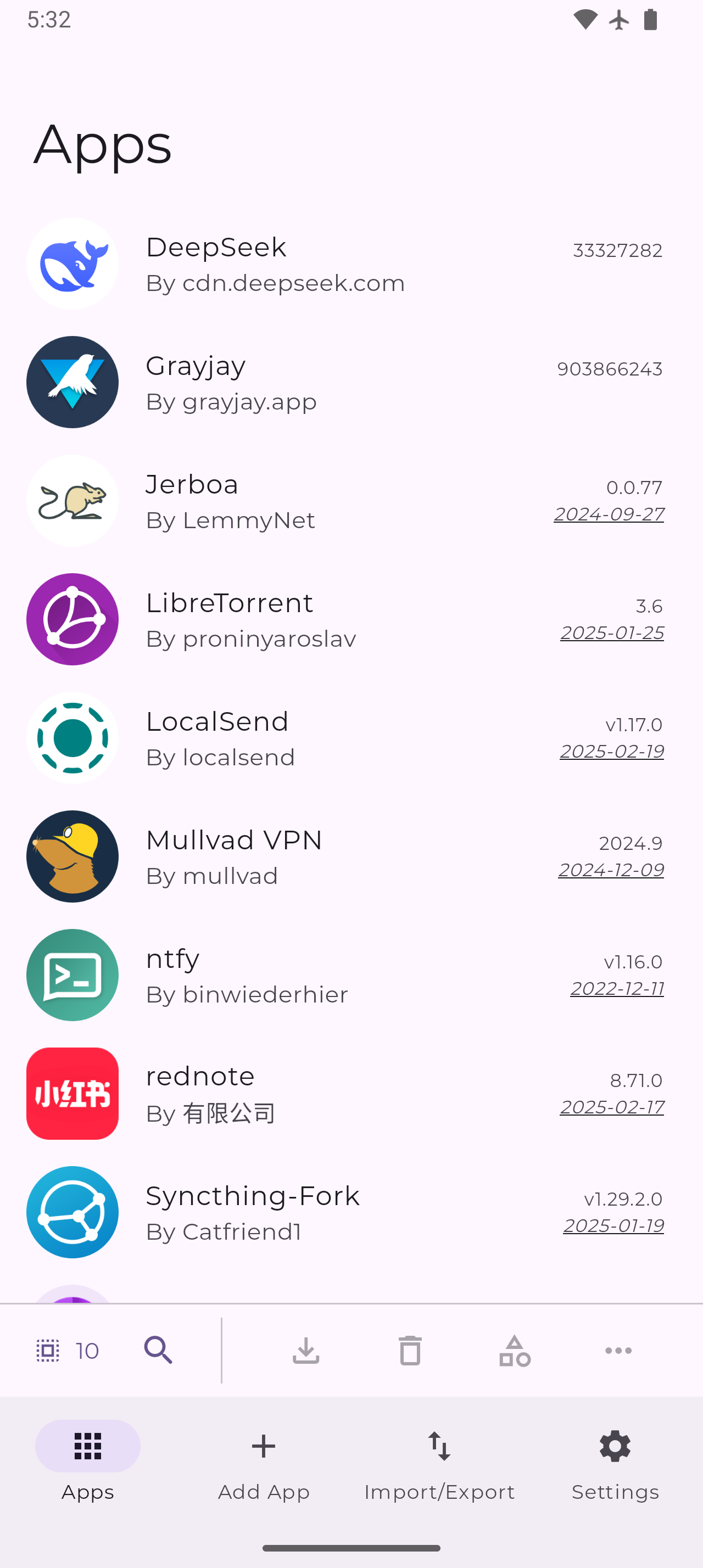Screen dimensions: 703x1568
Task: Open the three-dot overflow menu
Action: 618,1350
